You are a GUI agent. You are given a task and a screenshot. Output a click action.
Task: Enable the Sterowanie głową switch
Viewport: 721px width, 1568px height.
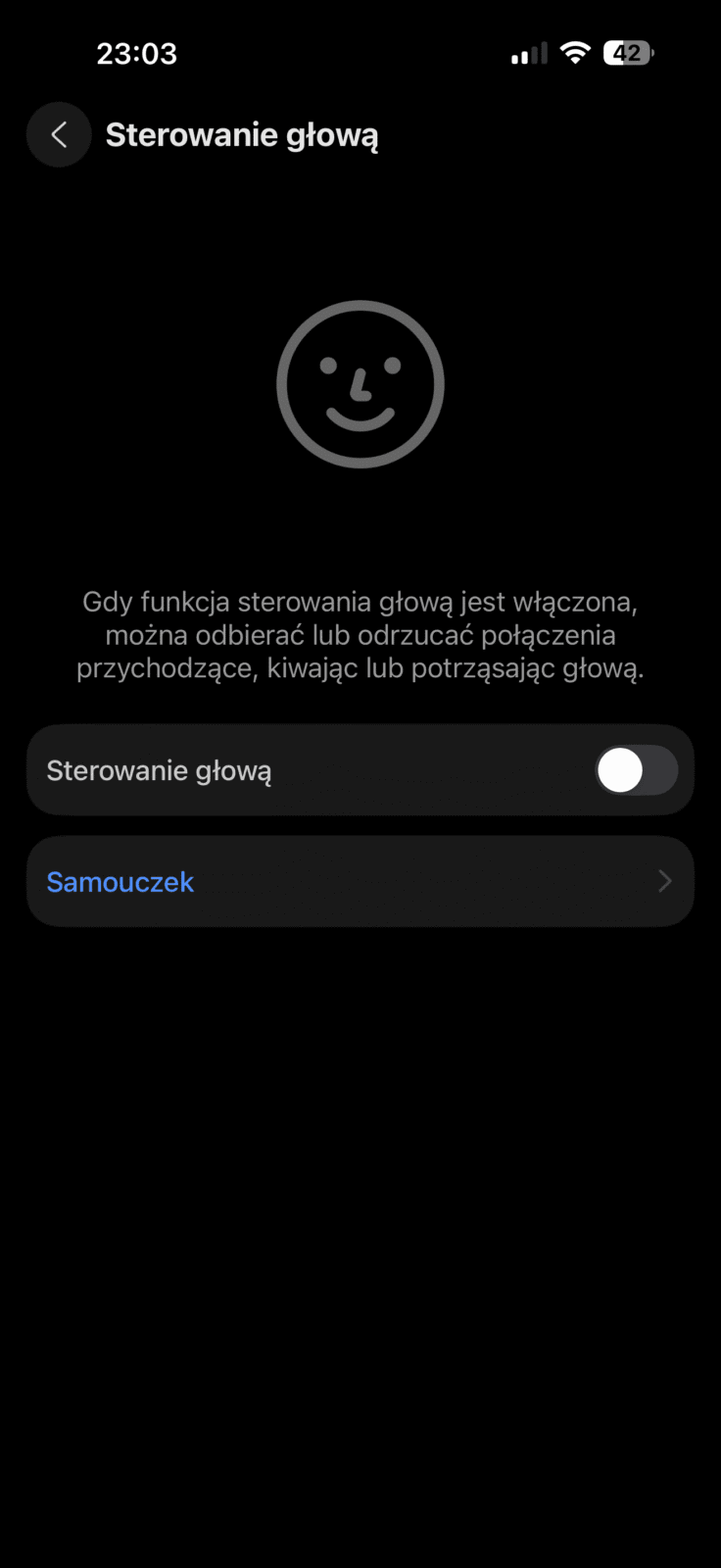[636, 770]
